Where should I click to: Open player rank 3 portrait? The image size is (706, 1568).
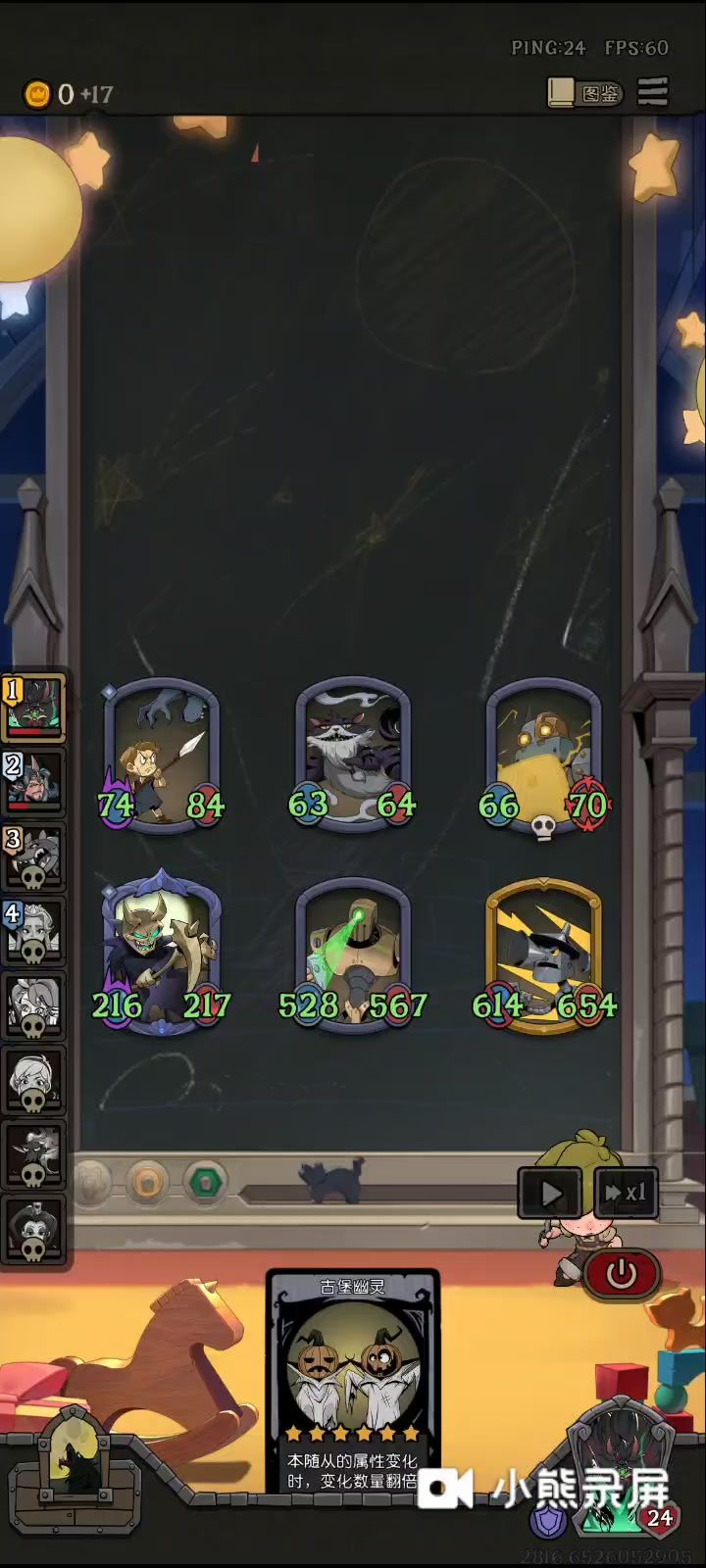coord(33,856)
